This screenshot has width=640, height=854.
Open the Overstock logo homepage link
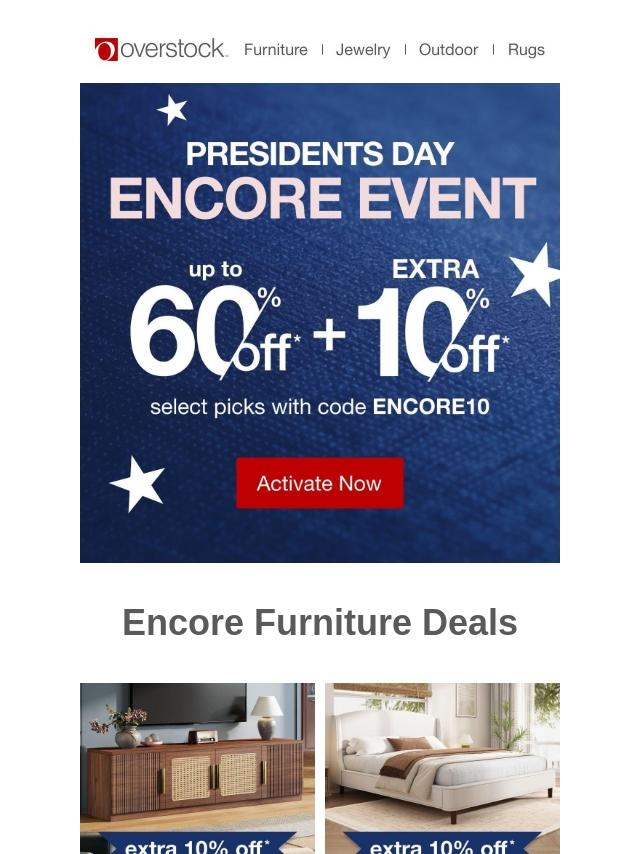click(161, 49)
